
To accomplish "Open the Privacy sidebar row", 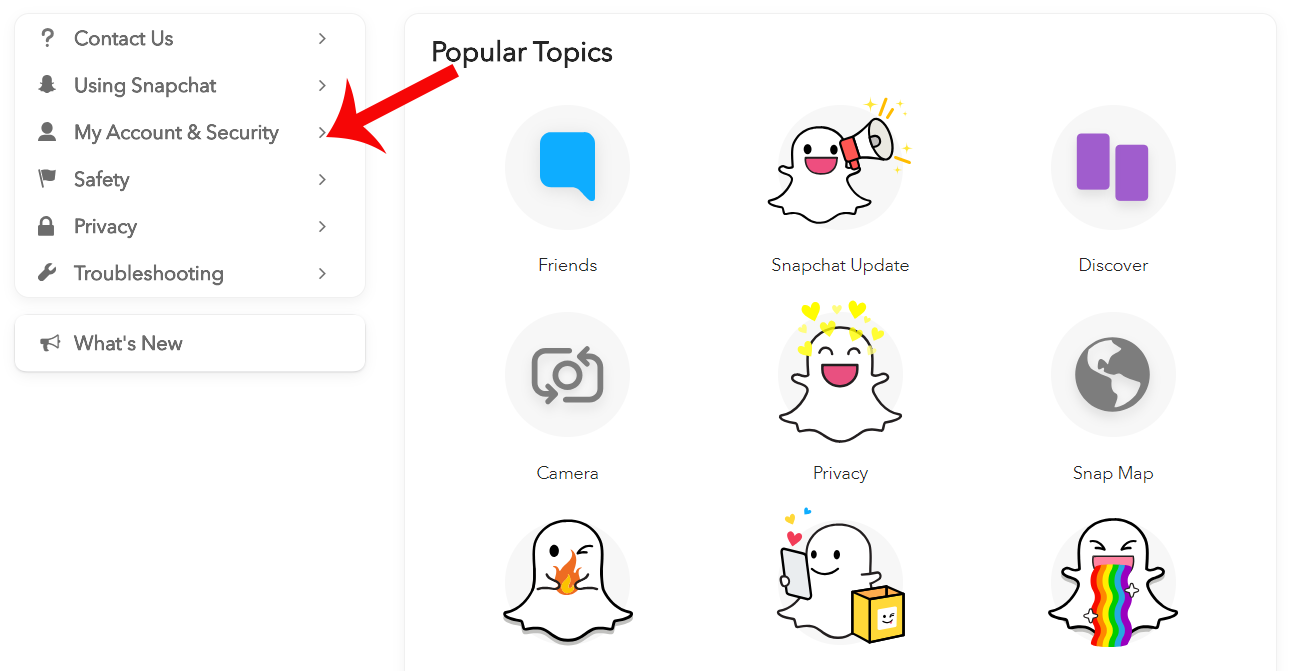I will click(x=105, y=227).
